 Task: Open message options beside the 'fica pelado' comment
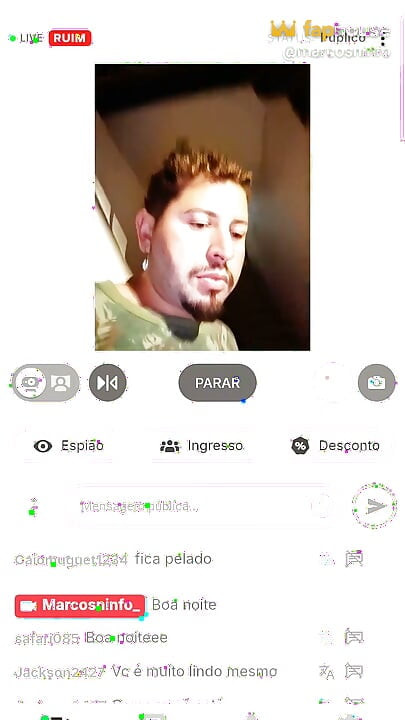coord(354,559)
